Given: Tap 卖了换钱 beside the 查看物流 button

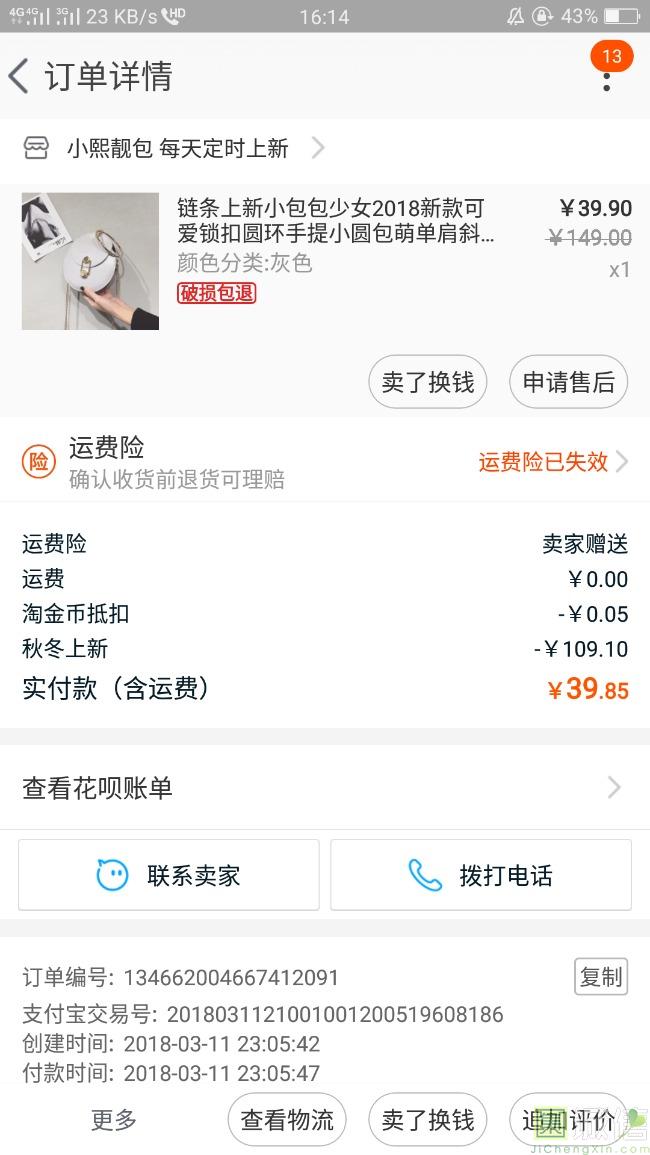Looking at the screenshot, I should [x=428, y=1120].
